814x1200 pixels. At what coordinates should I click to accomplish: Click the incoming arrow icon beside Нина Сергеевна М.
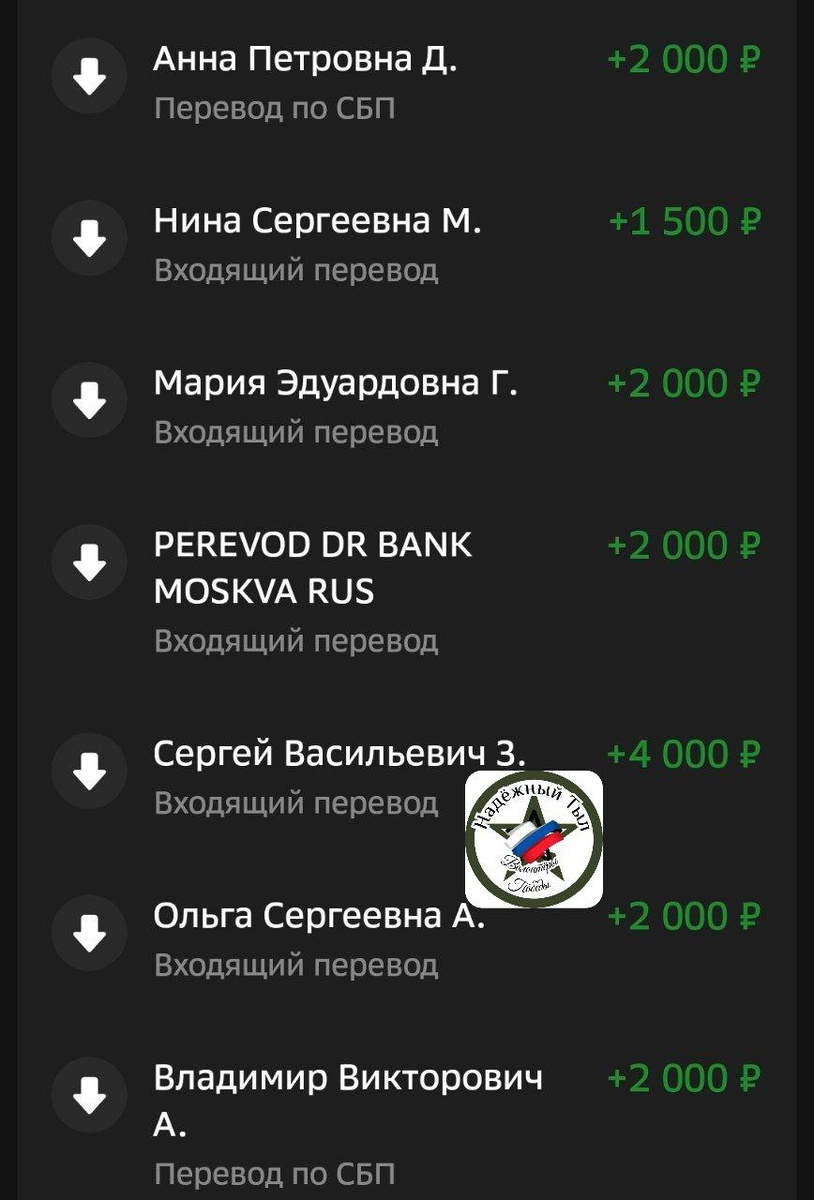point(89,237)
